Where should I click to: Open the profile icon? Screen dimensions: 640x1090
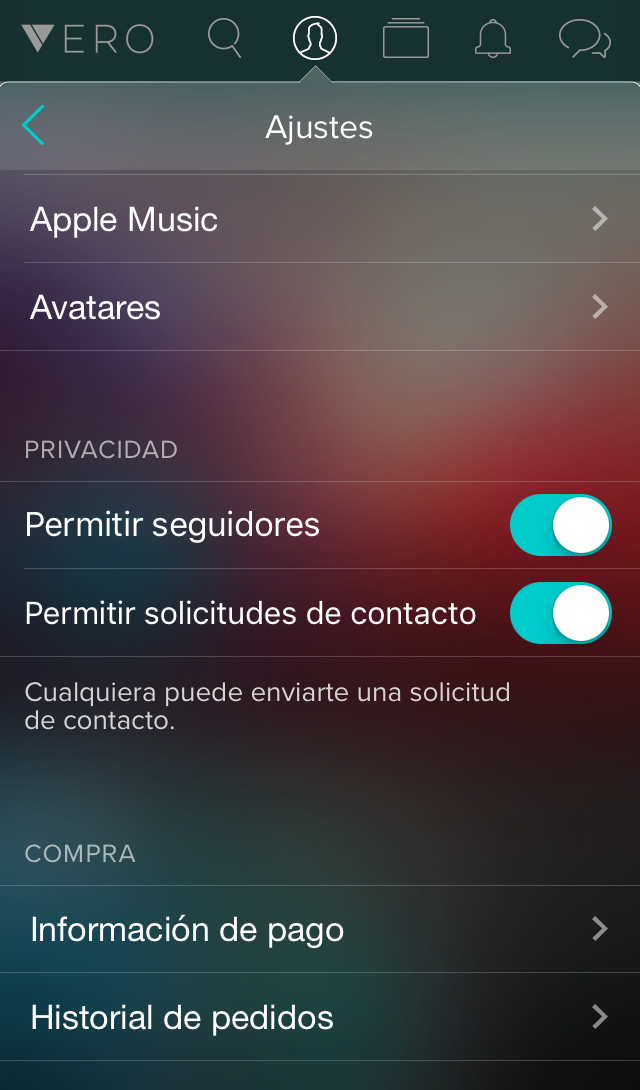(315, 39)
